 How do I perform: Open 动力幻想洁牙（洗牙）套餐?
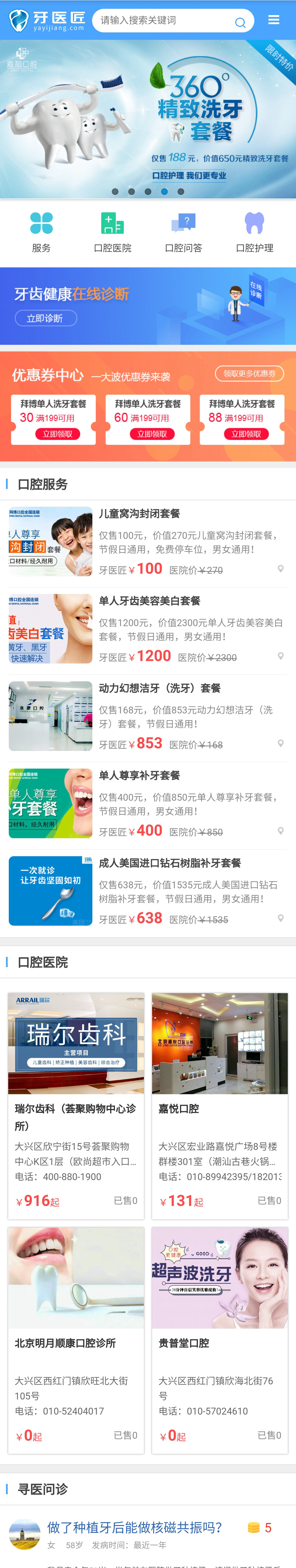click(160, 688)
